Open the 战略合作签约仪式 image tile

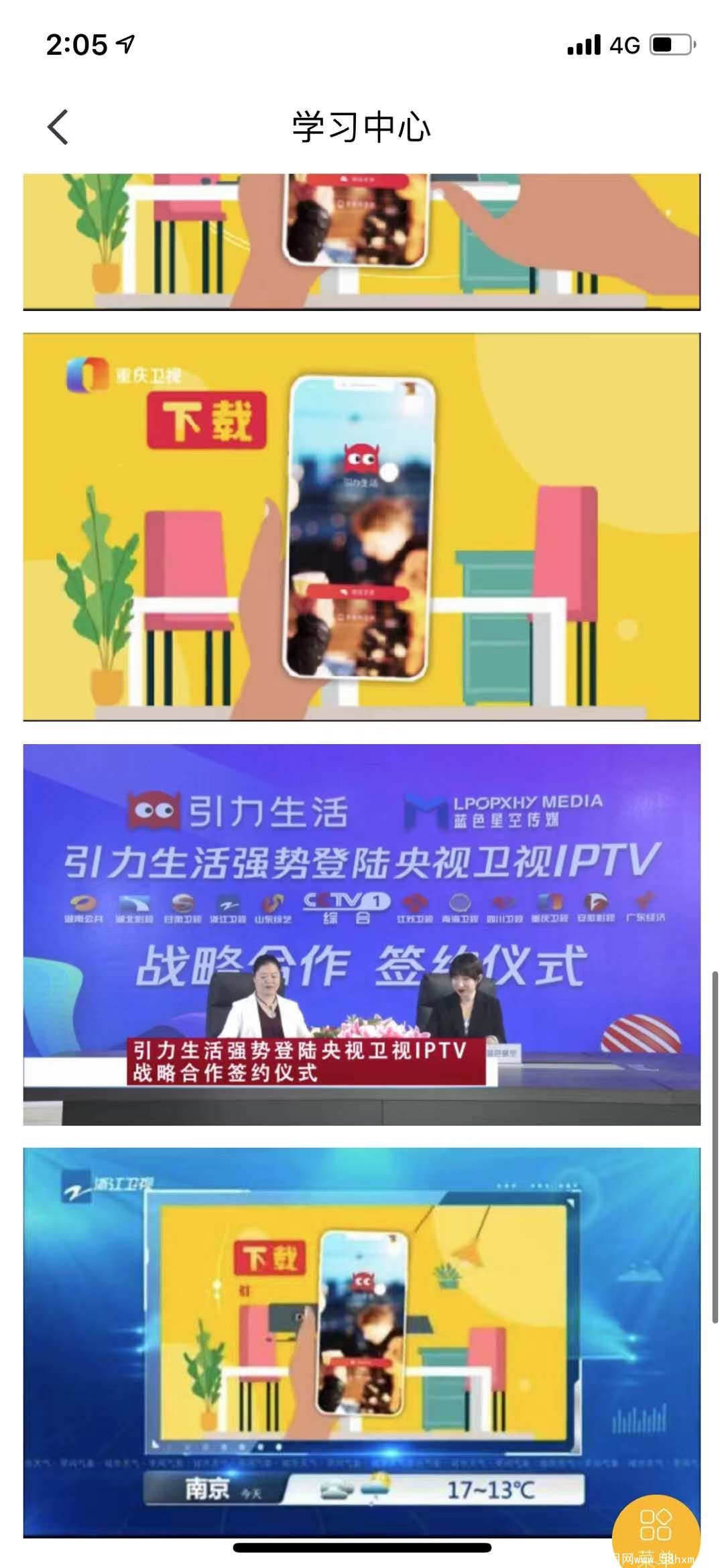[361, 934]
